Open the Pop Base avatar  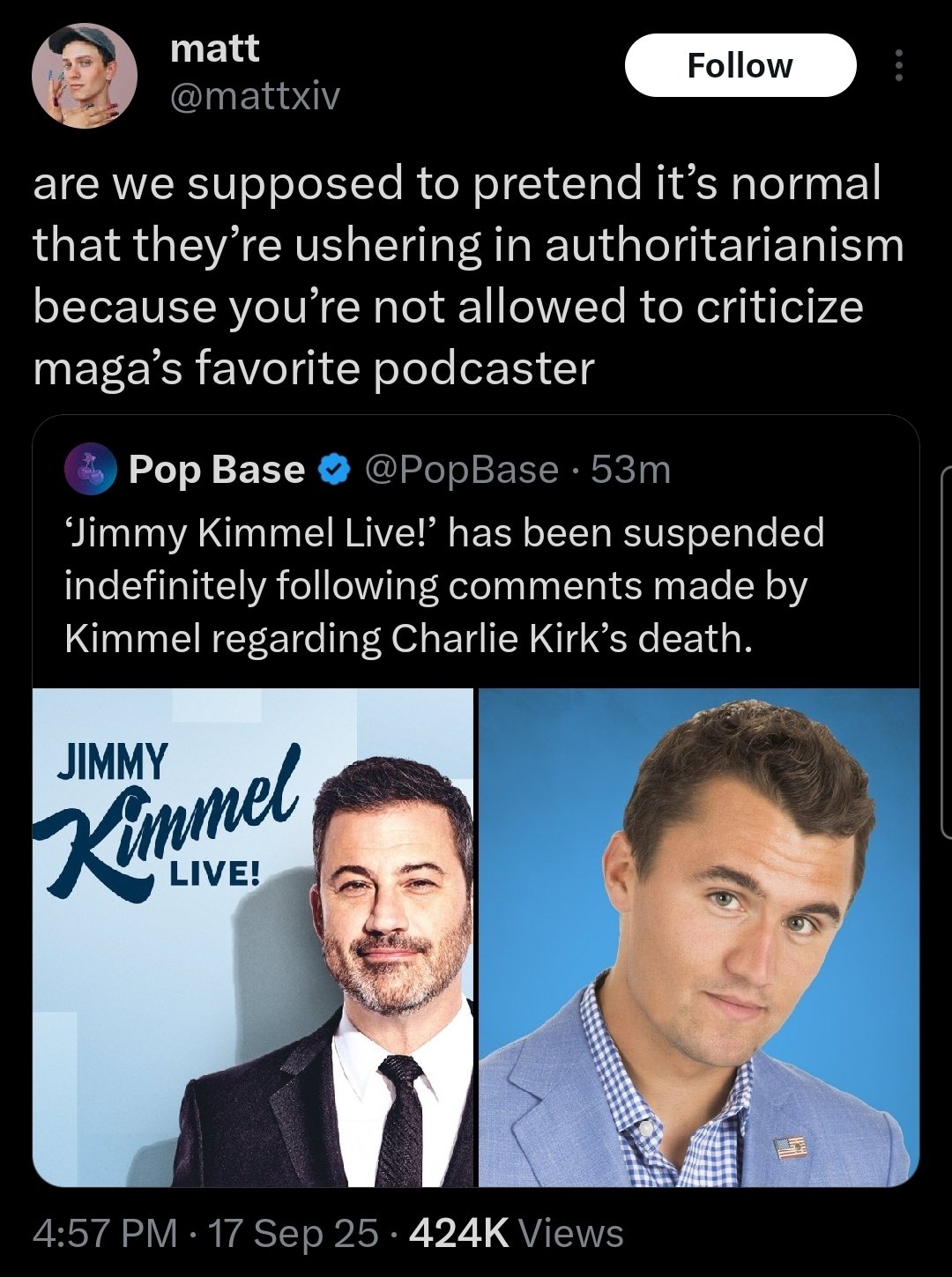(91, 471)
